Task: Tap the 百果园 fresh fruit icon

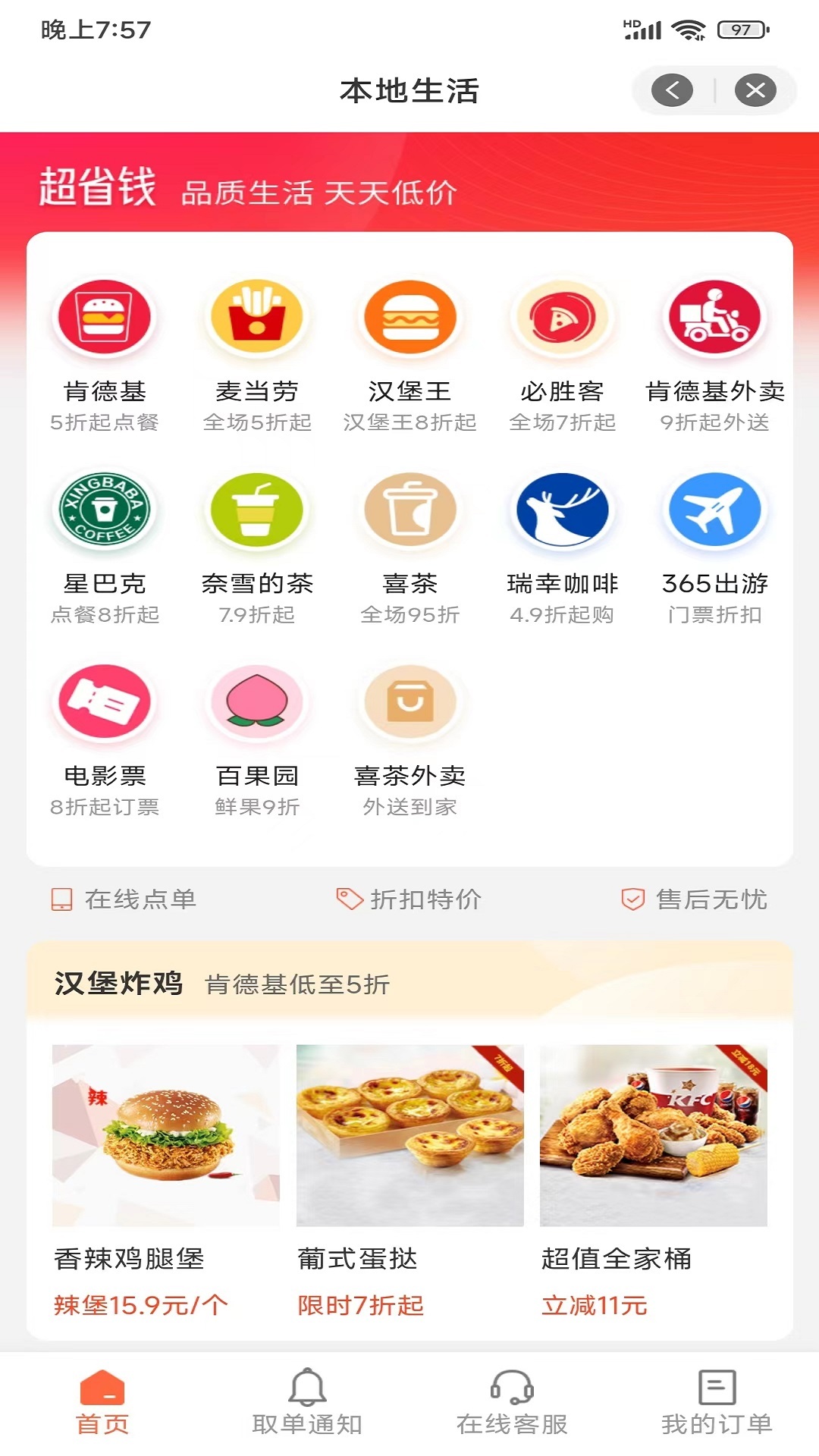Action: (x=258, y=702)
